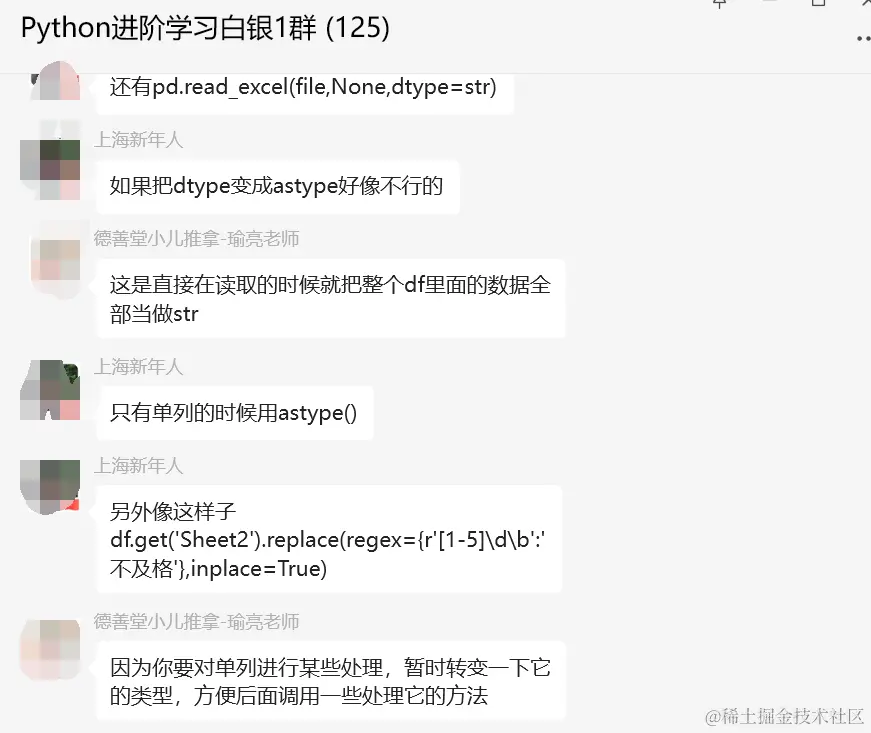The width and height of the screenshot is (871, 733).
Task: Open avatar of sender of astype好像不行的 message
Action: [x=50, y=167]
